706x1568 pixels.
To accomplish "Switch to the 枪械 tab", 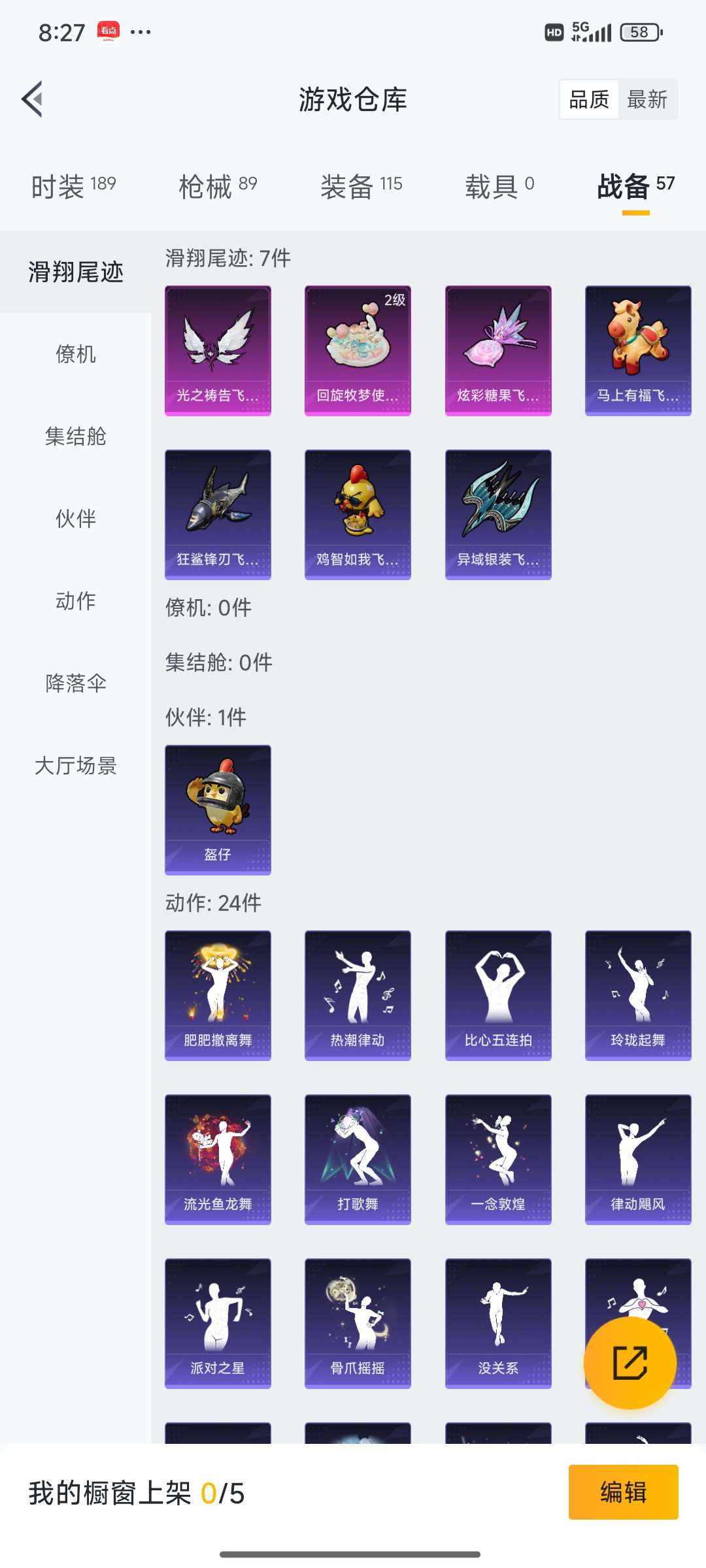I will pos(217,186).
